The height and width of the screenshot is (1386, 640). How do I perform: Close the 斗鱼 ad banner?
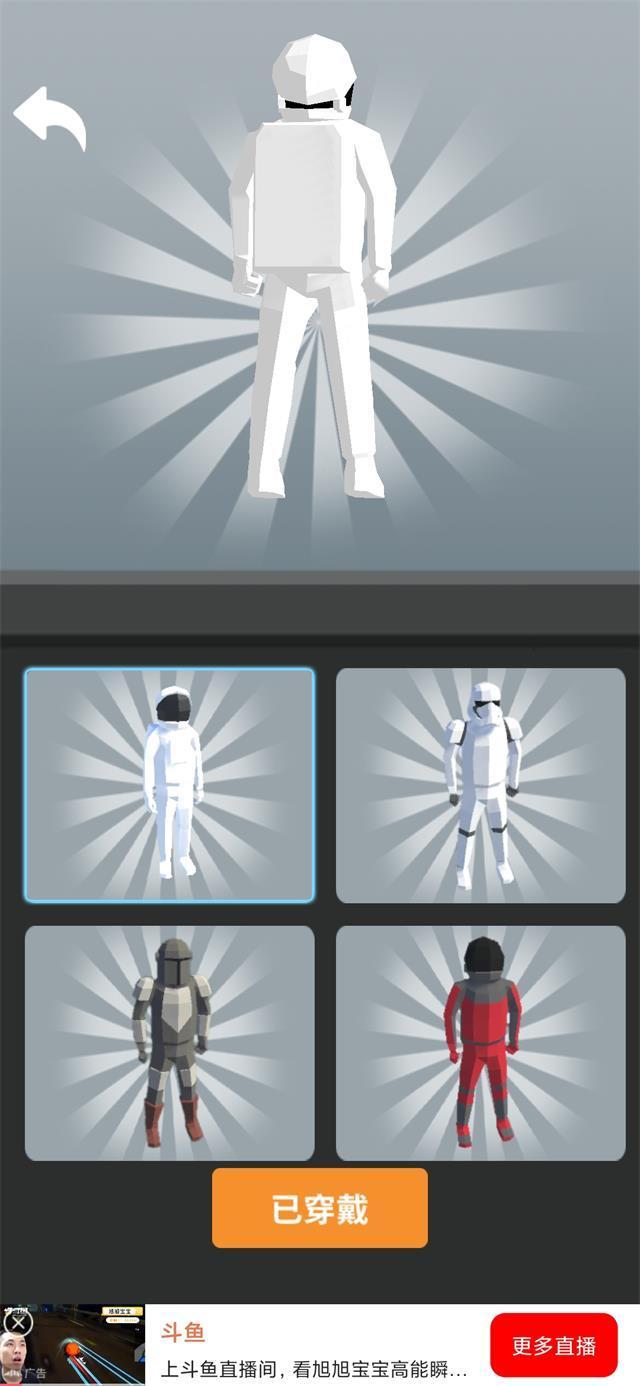[x=18, y=1322]
